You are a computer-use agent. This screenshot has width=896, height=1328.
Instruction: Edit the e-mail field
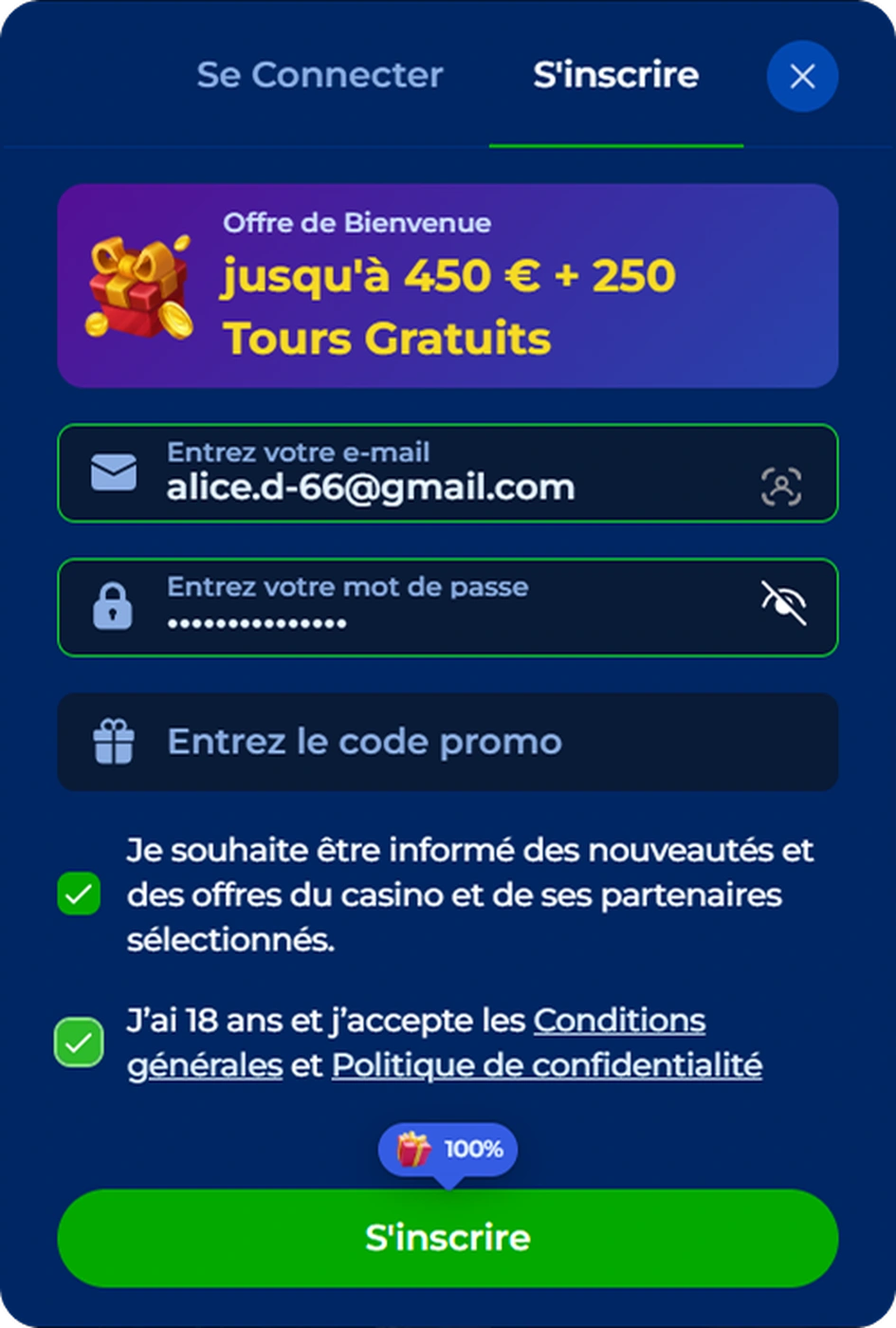pyautogui.click(x=427, y=487)
